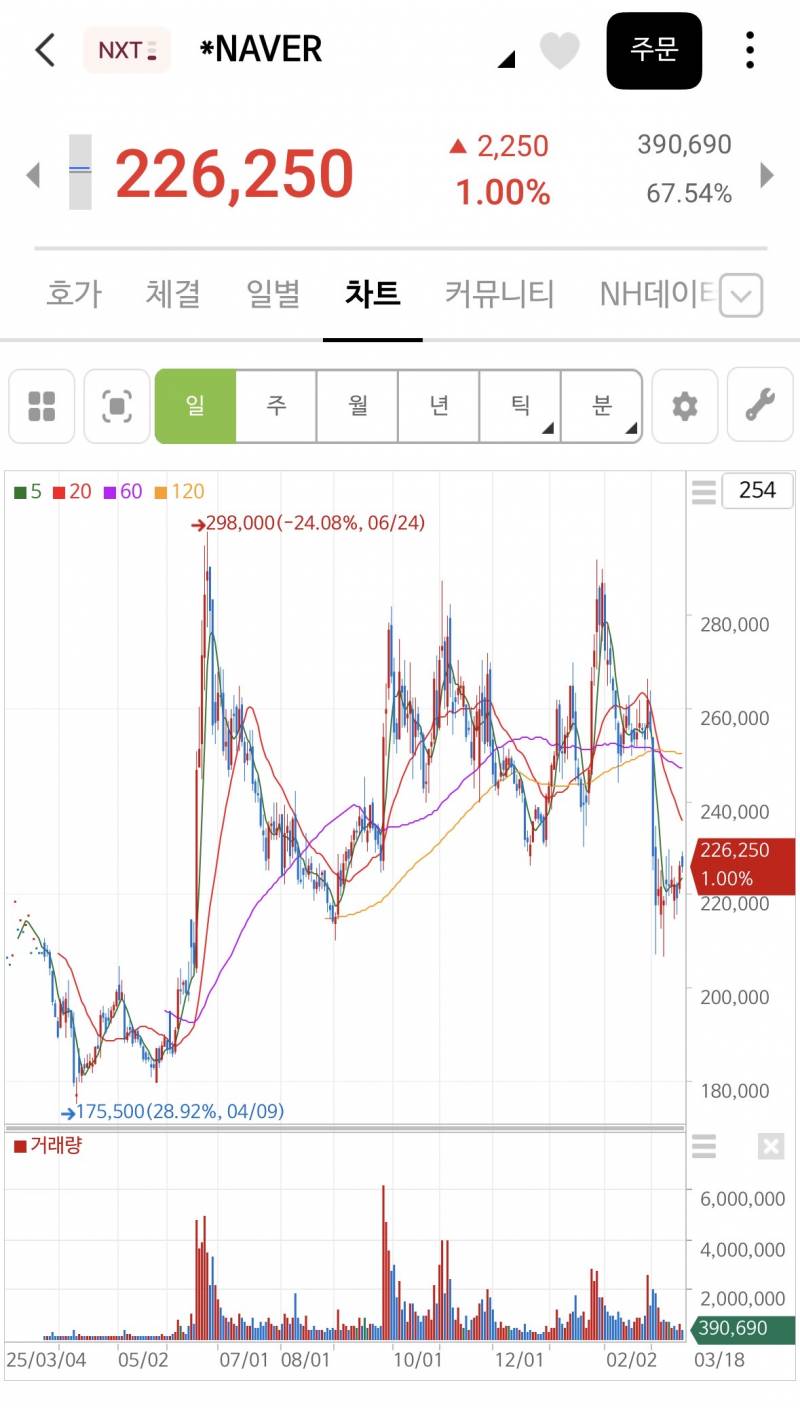Screen dimensions: 800x1408
Task: Open the three-dot overflow menu
Action: coord(750,50)
